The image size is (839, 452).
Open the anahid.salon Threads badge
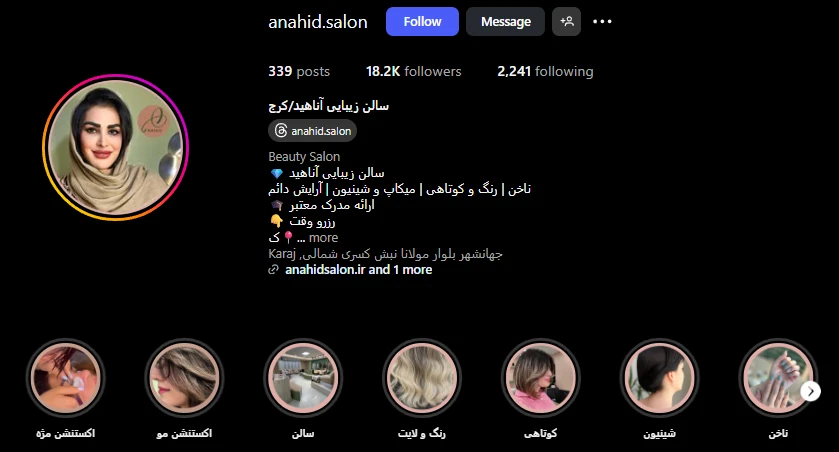tap(312, 131)
